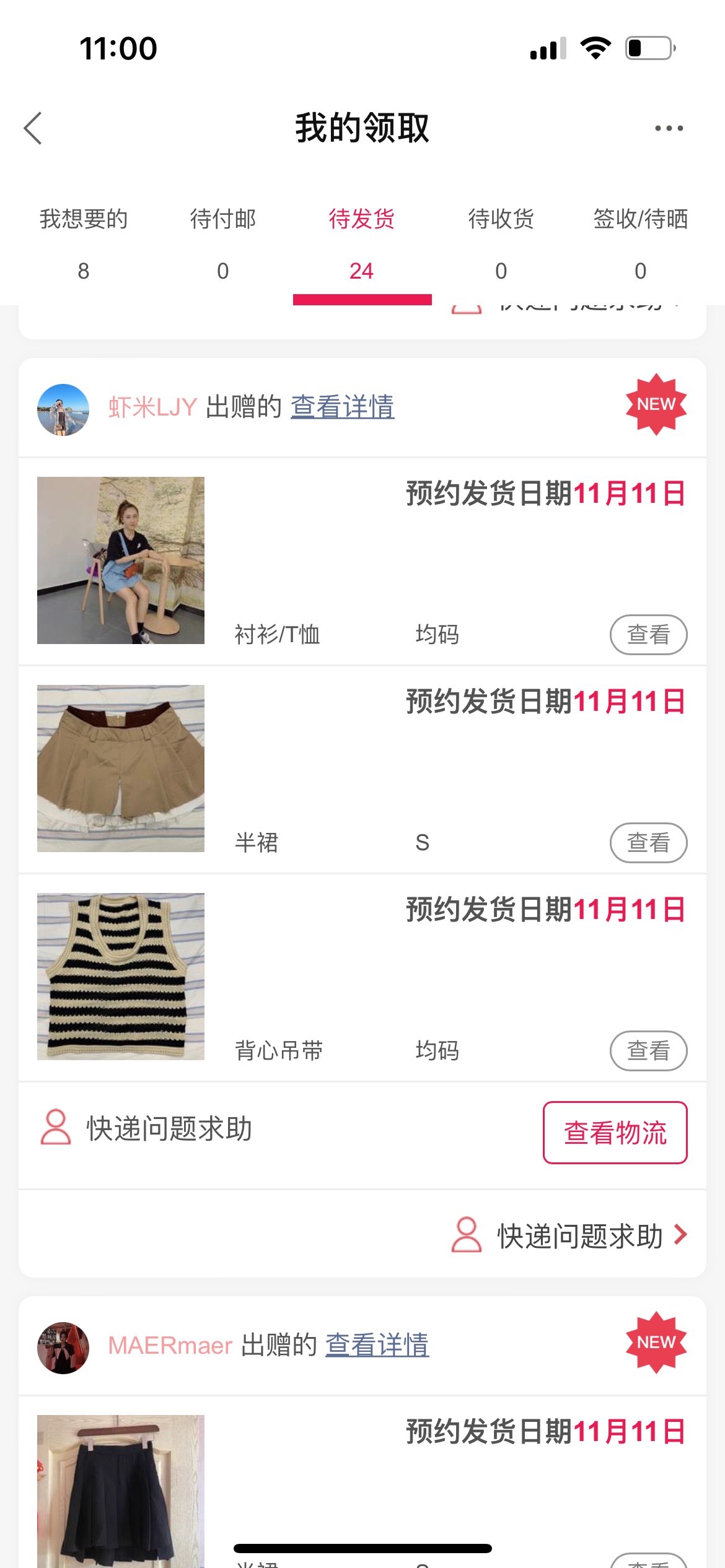
Task: Open 查看详情 link for 虾米LJY's gift
Action: [343, 407]
